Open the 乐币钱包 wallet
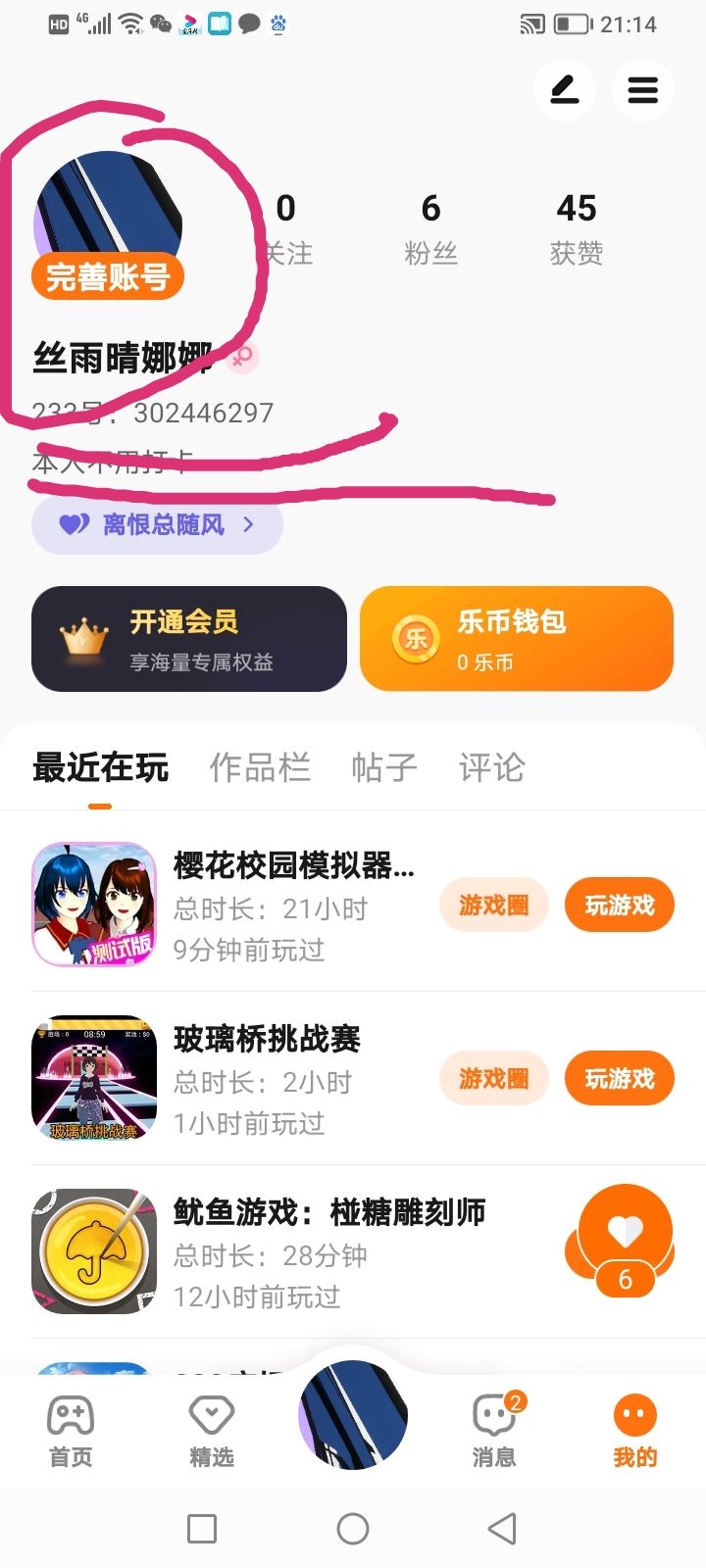706x1568 pixels. click(517, 639)
